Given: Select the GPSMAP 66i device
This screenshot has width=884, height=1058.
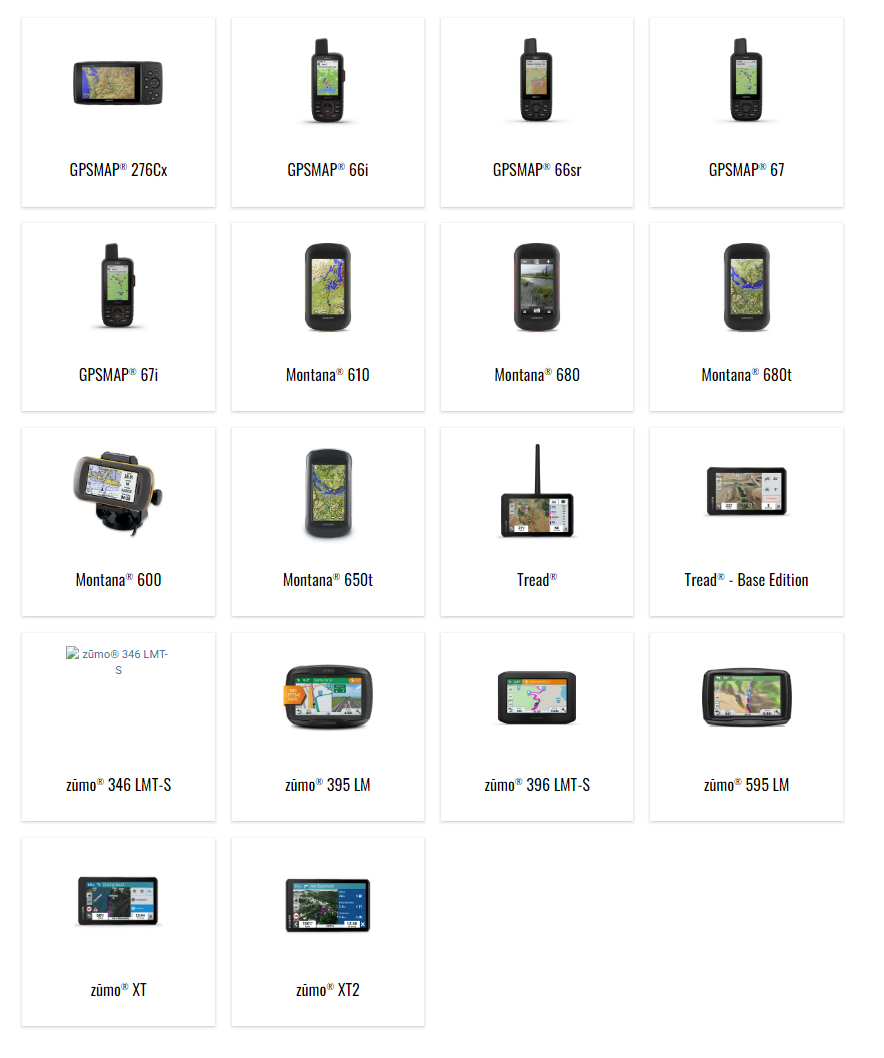Looking at the screenshot, I should click(x=328, y=112).
